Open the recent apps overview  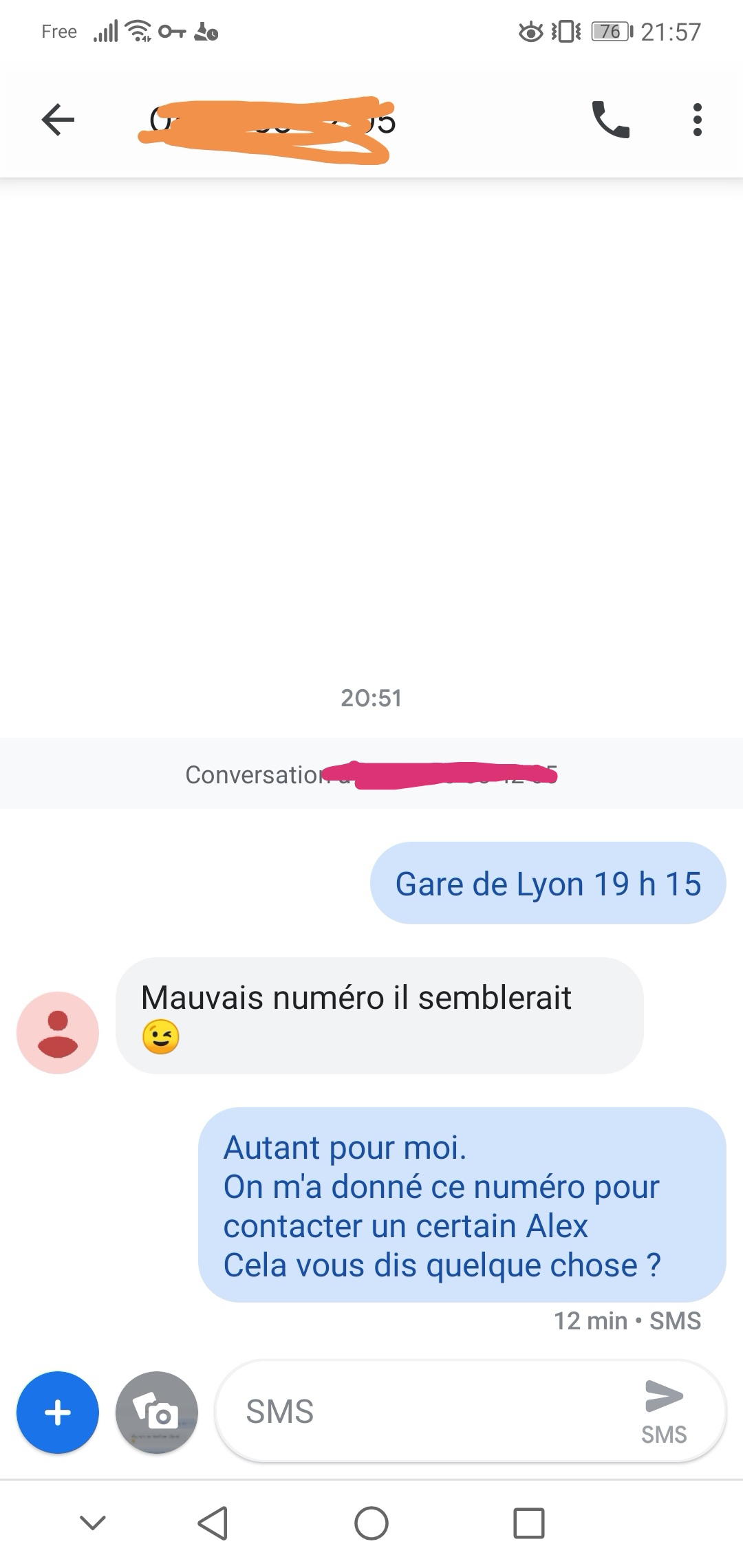[x=529, y=1523]
